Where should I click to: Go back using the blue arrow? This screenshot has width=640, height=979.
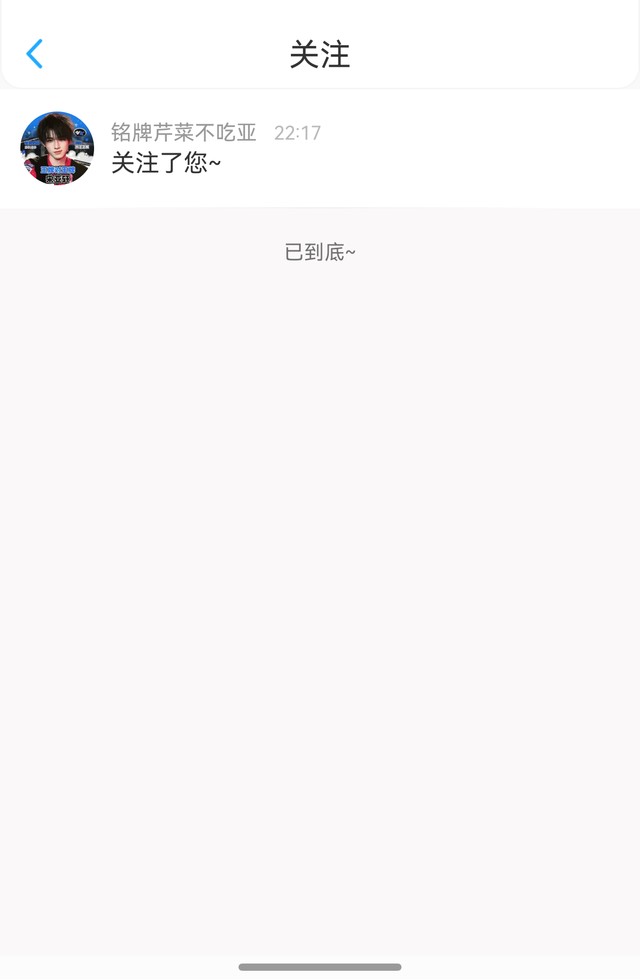[x=35, y=54]
